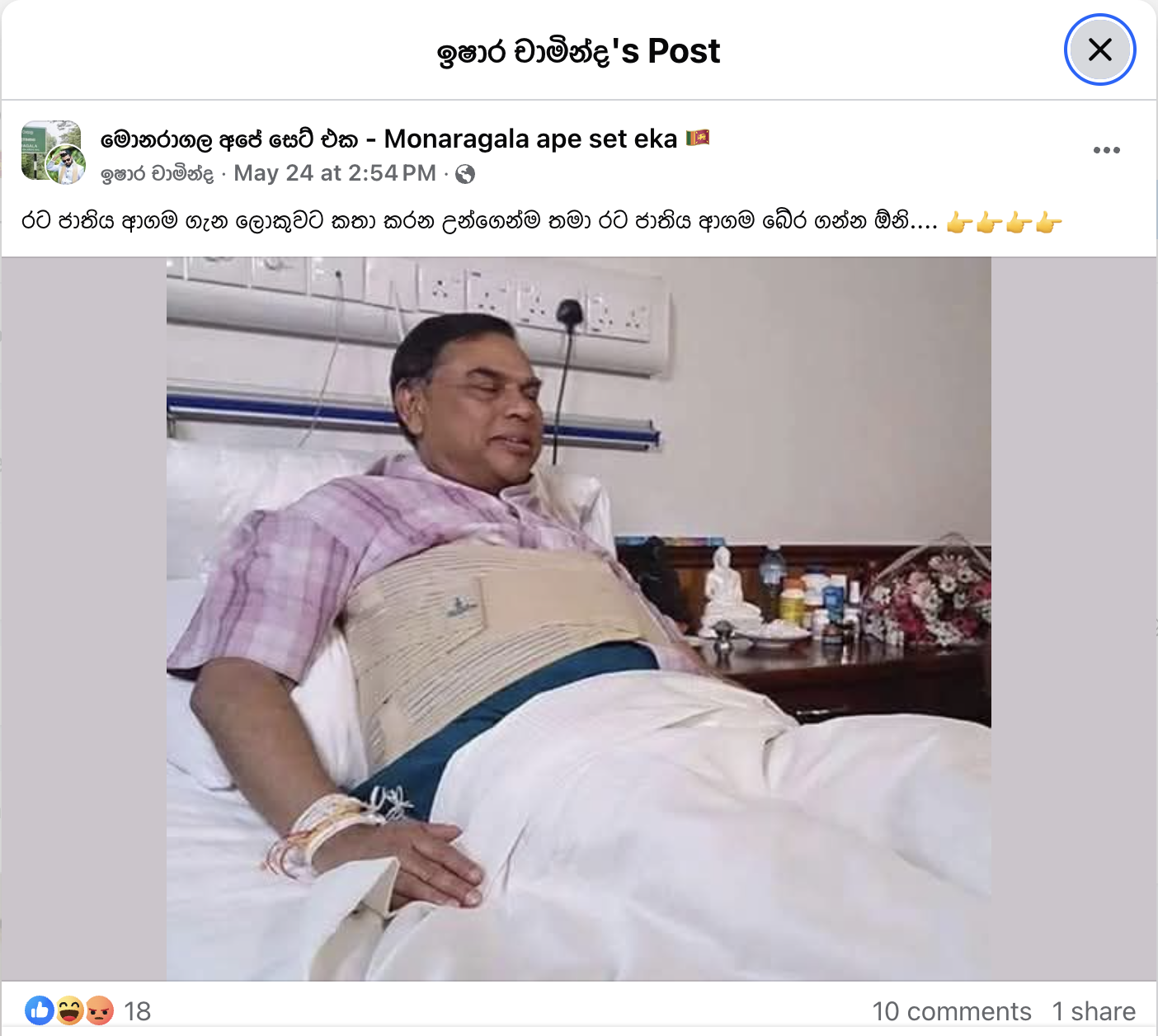The image size is (1158, 1036).
Task: Open the post author's profile name link
Action: (157, 174)
